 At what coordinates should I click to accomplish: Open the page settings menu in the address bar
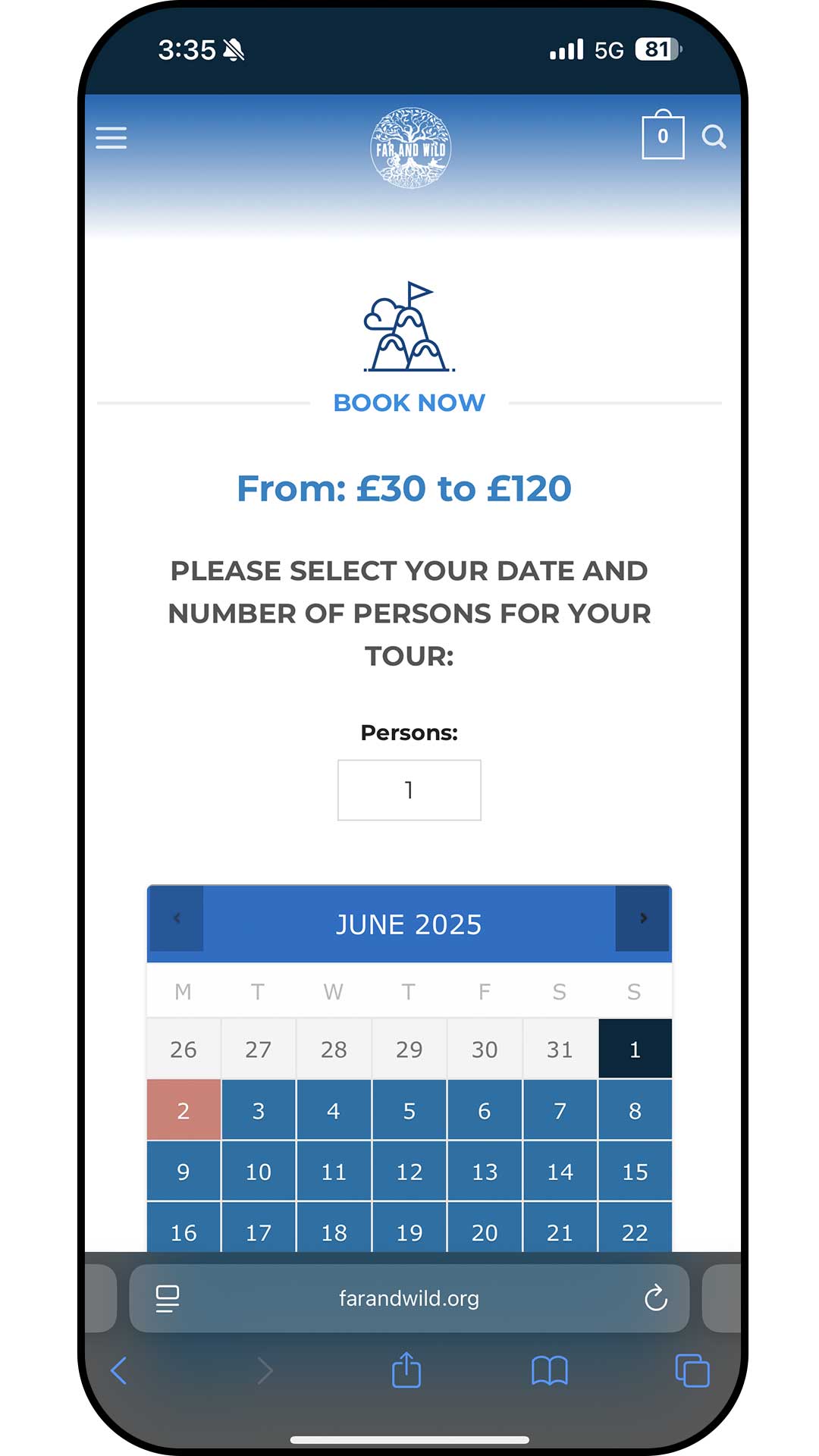click(x=168, y=1298)
